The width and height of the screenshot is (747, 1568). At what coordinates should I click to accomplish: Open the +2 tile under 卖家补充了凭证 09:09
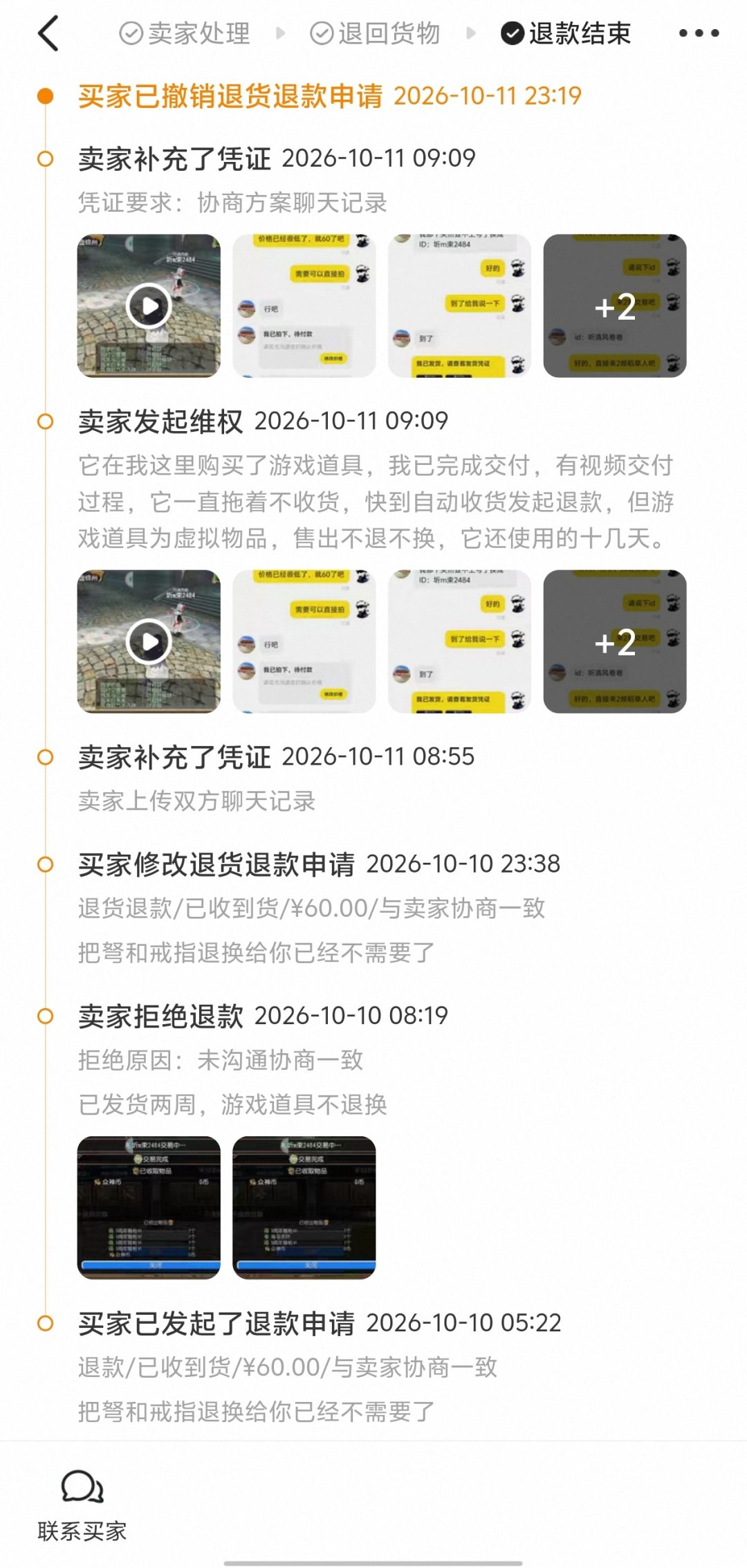[x=615, y=306]
